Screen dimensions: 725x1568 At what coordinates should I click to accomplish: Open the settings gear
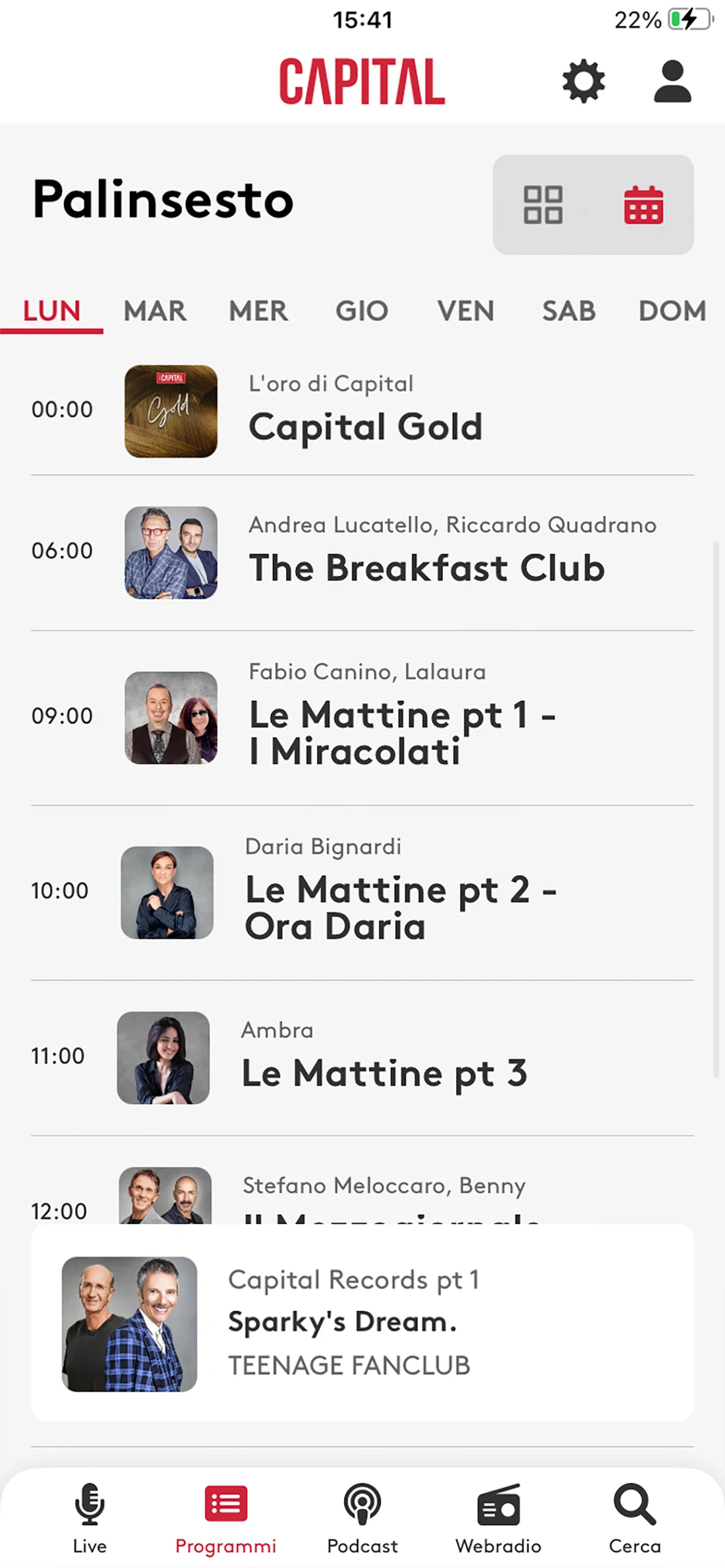583,81
